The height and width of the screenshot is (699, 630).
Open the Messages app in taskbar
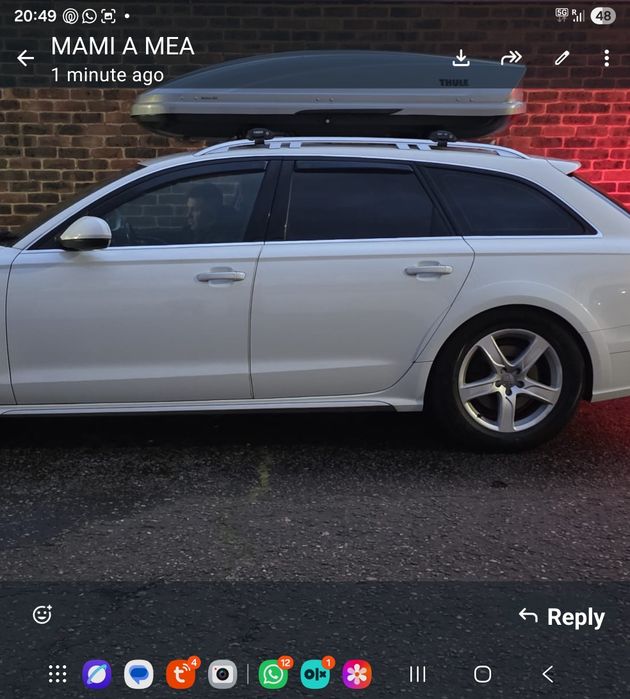[x=139, y=674]
